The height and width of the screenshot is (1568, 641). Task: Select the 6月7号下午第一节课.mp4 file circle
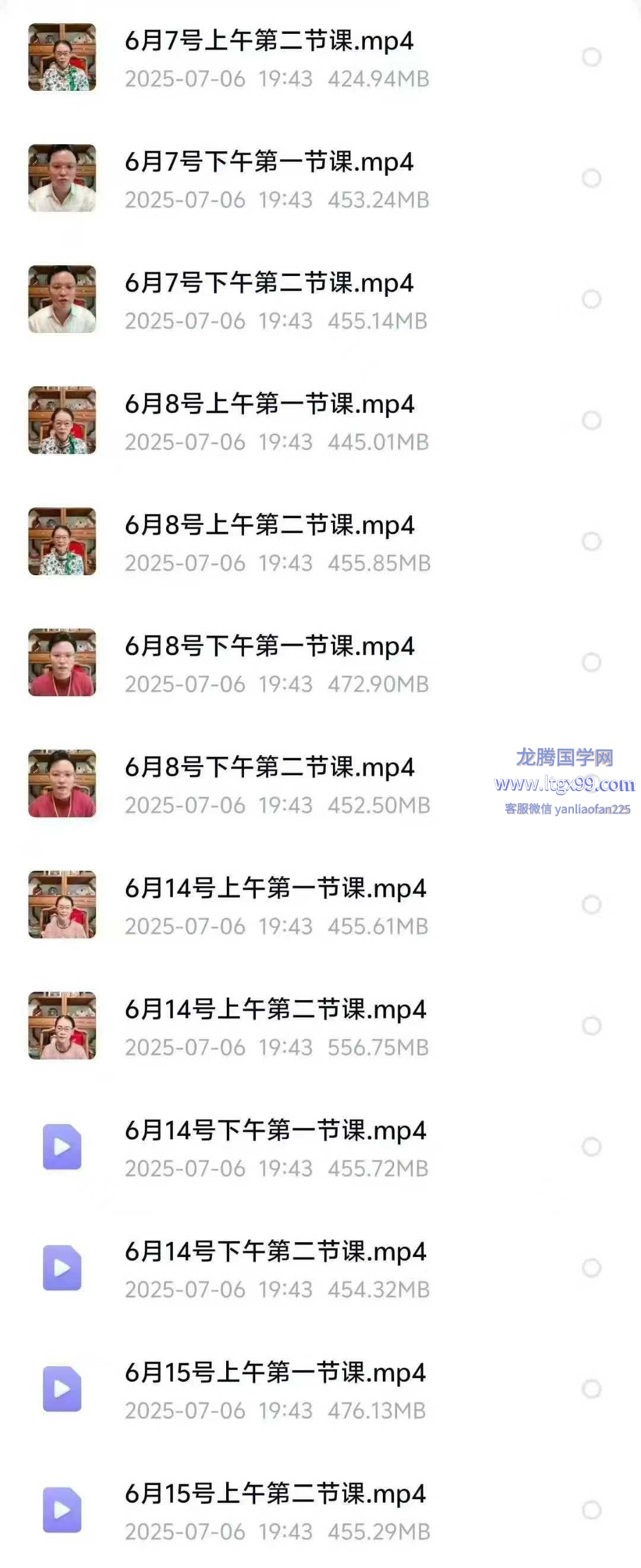(591, 179)
